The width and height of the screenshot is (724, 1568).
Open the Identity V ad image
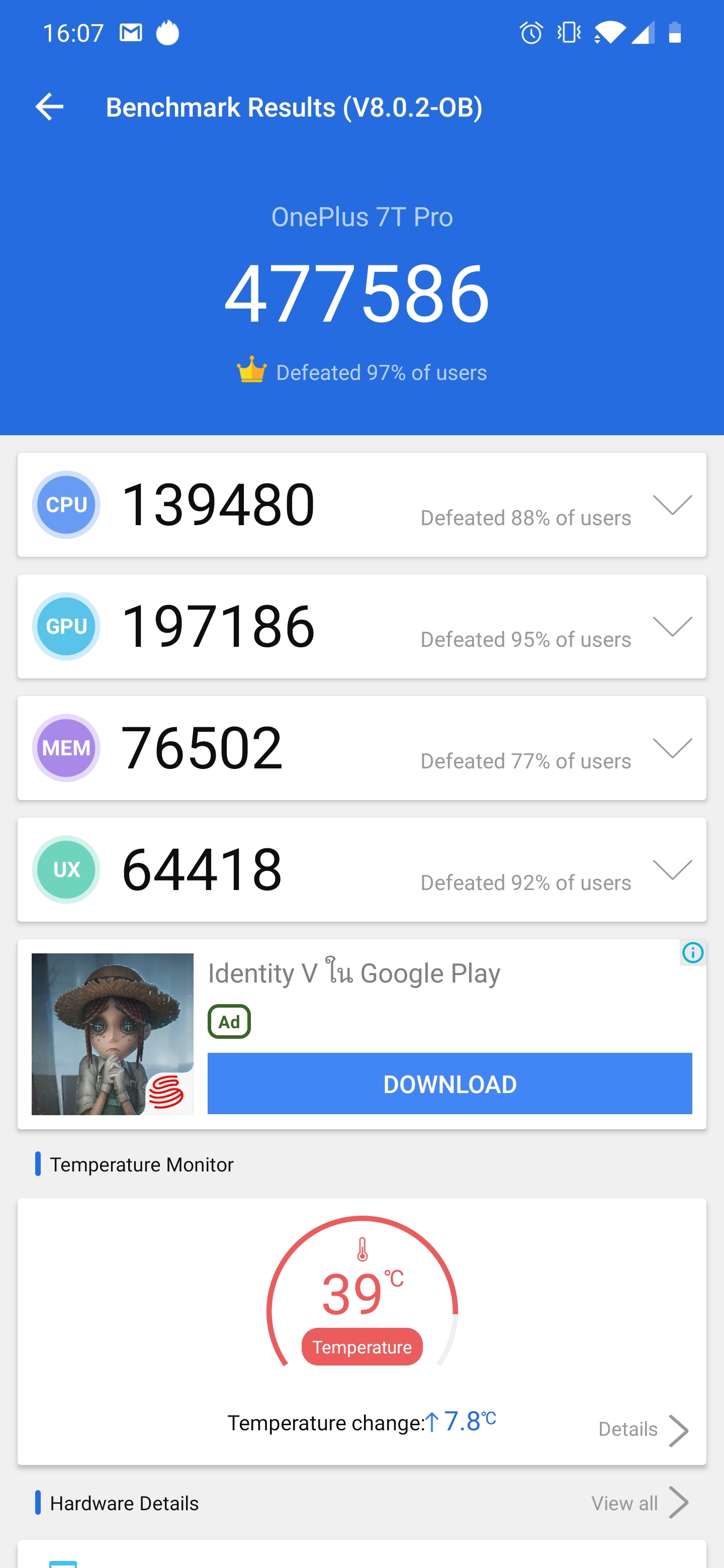click(x=113, y=1034)
